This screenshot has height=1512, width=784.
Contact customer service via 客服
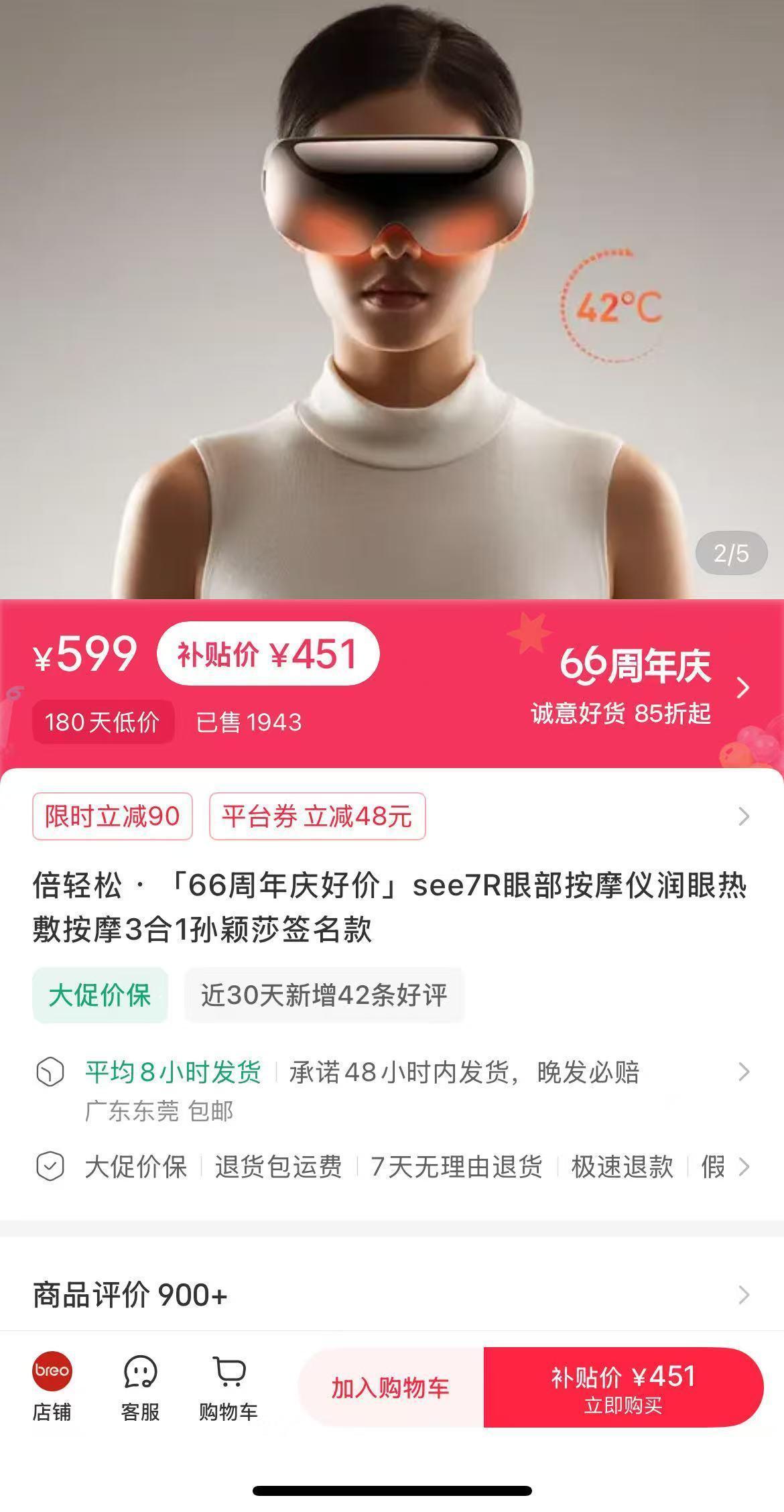coord(140,1387)
